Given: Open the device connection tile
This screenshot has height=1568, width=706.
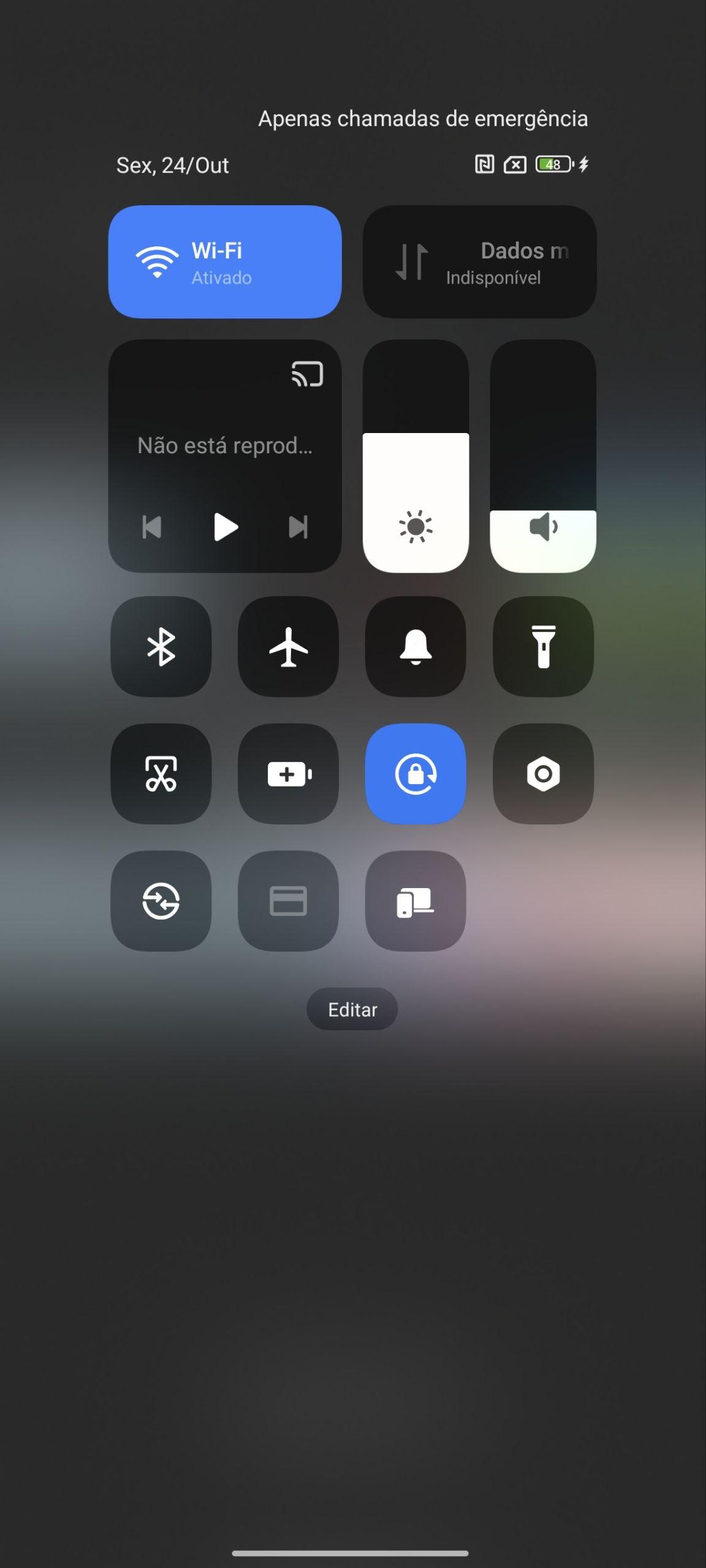Looking at the screenshot, I should (x=416, y=901).
